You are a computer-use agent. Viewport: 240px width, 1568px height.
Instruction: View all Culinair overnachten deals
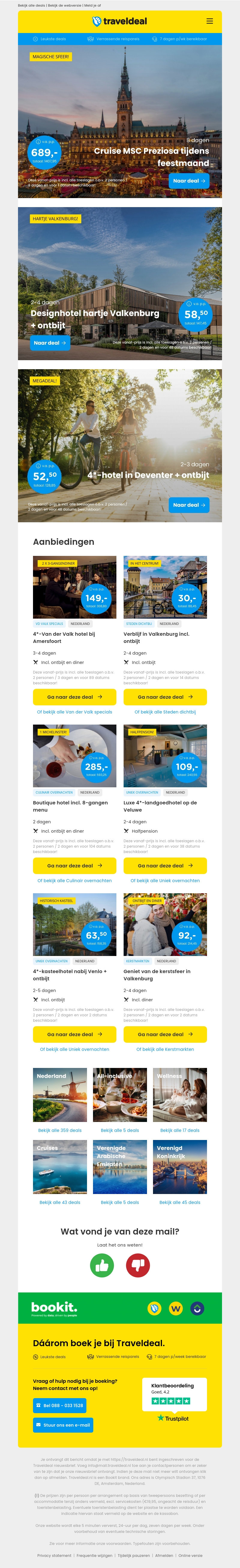point(74,880)
